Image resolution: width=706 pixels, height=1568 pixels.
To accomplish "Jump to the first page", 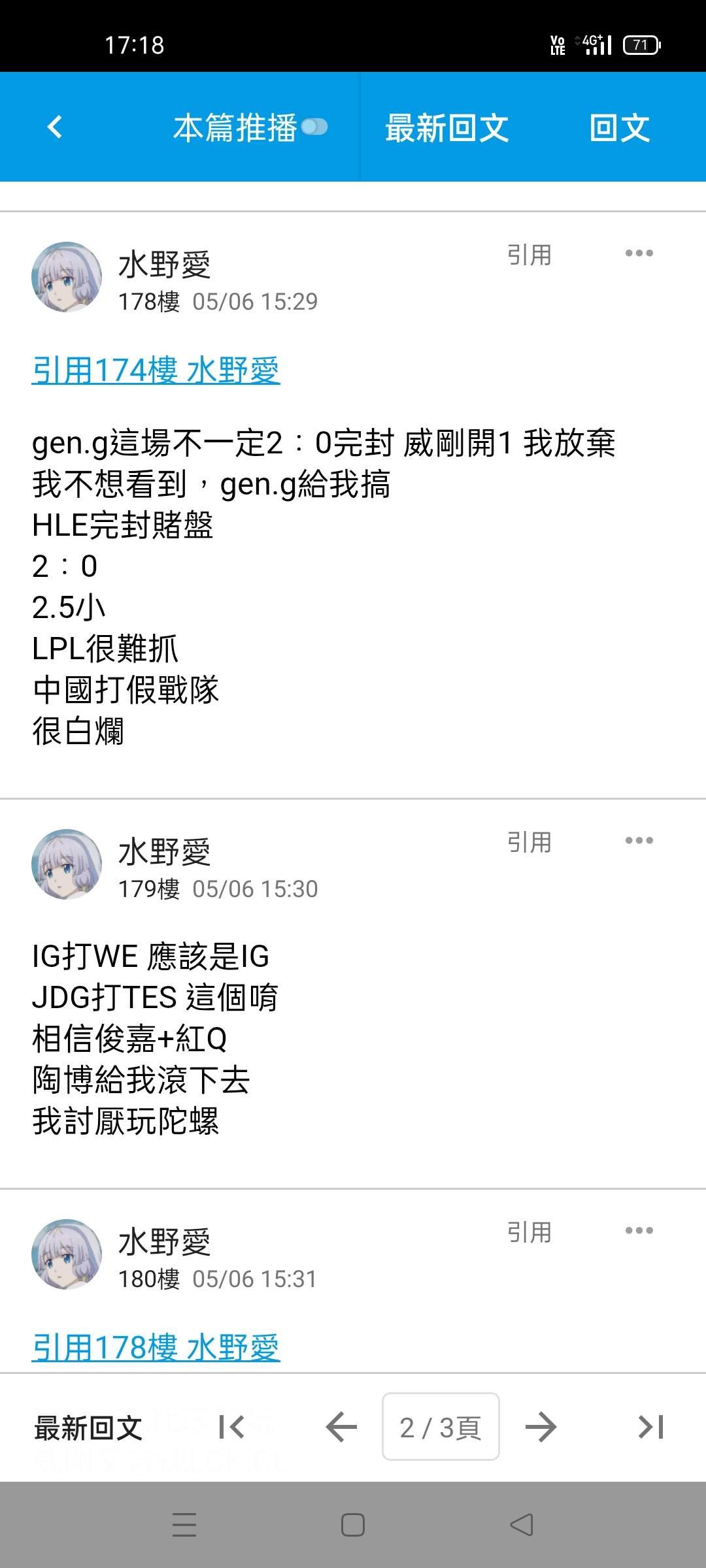I will point(231,1427).
